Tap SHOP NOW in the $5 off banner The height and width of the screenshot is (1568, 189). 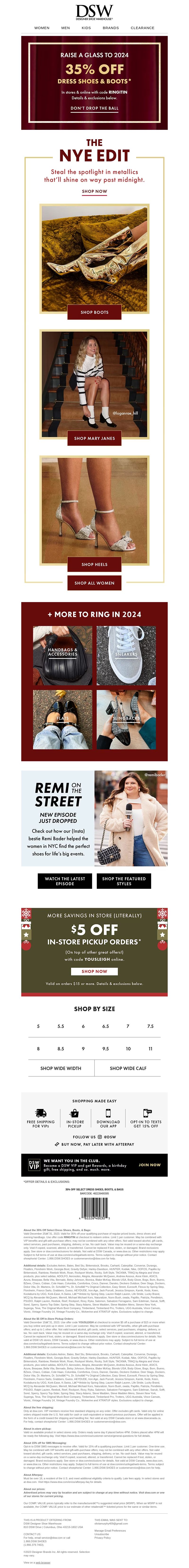pos(94,971)
